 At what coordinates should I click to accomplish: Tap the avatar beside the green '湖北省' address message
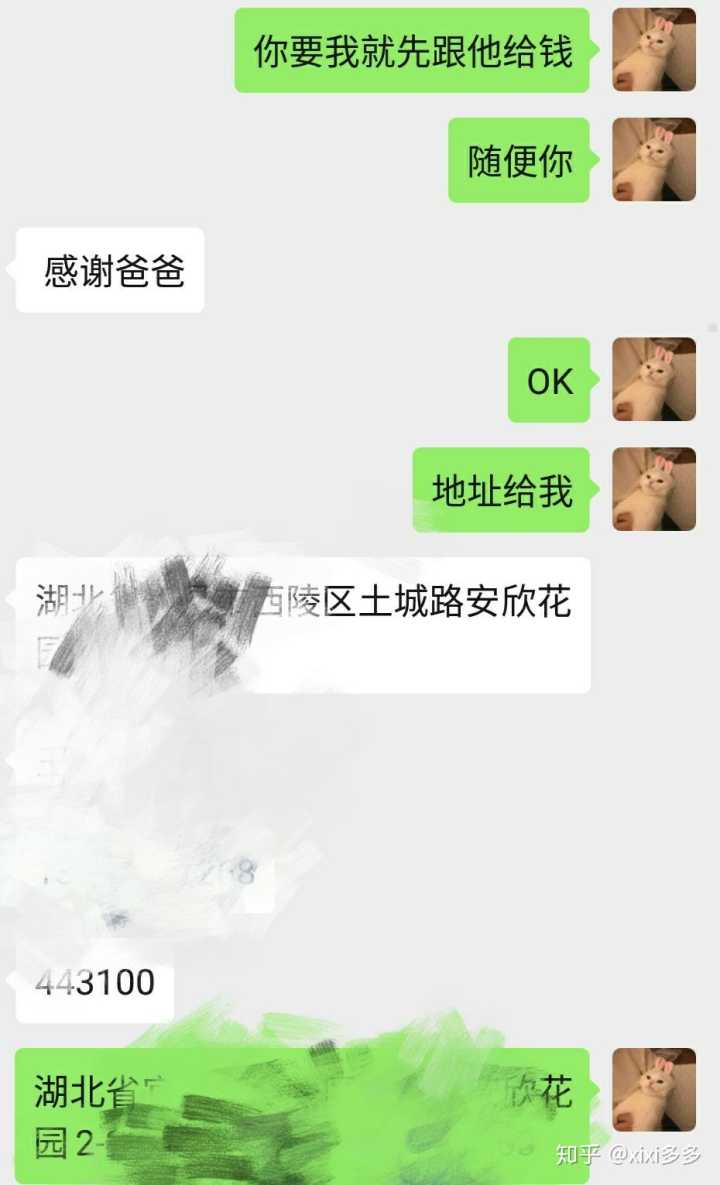tap(654, 1090)
